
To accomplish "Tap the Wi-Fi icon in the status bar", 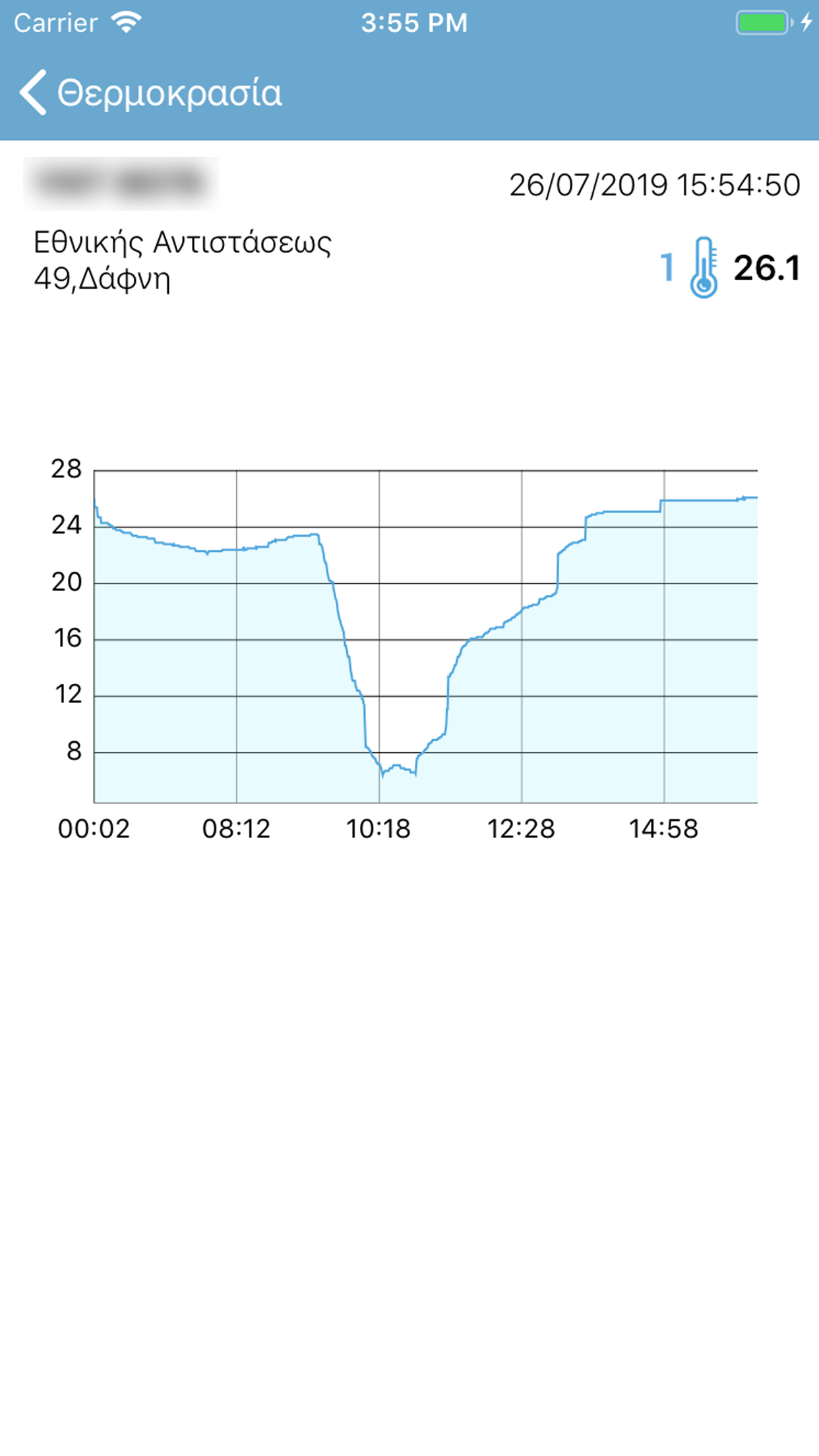I will (x=126, y=22).
